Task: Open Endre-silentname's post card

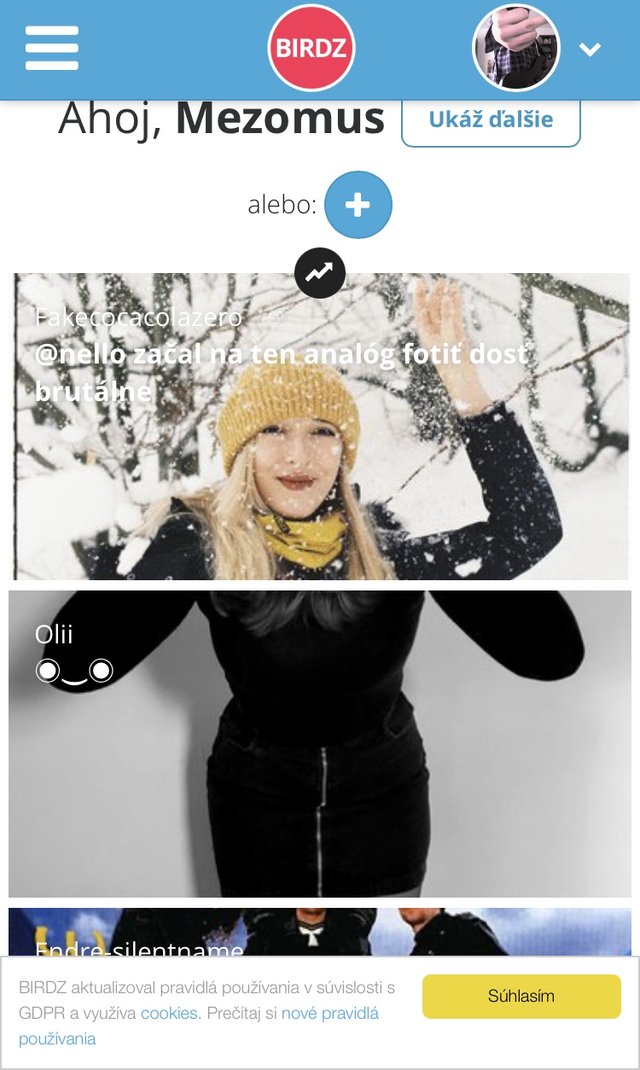Action: pyautogui.click(x=320, y=930)
